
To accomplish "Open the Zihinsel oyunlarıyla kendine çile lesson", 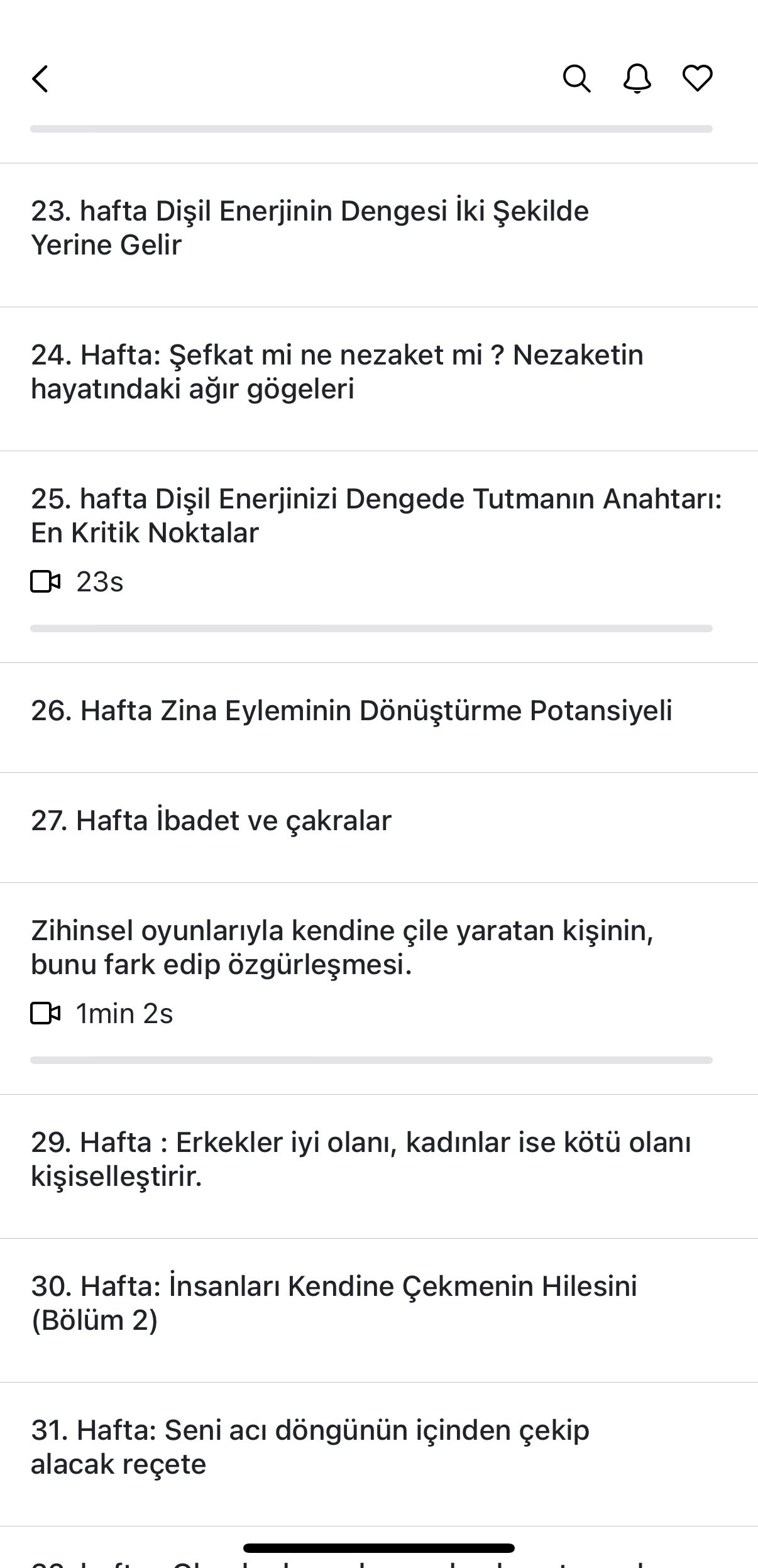I will point(342,948).
